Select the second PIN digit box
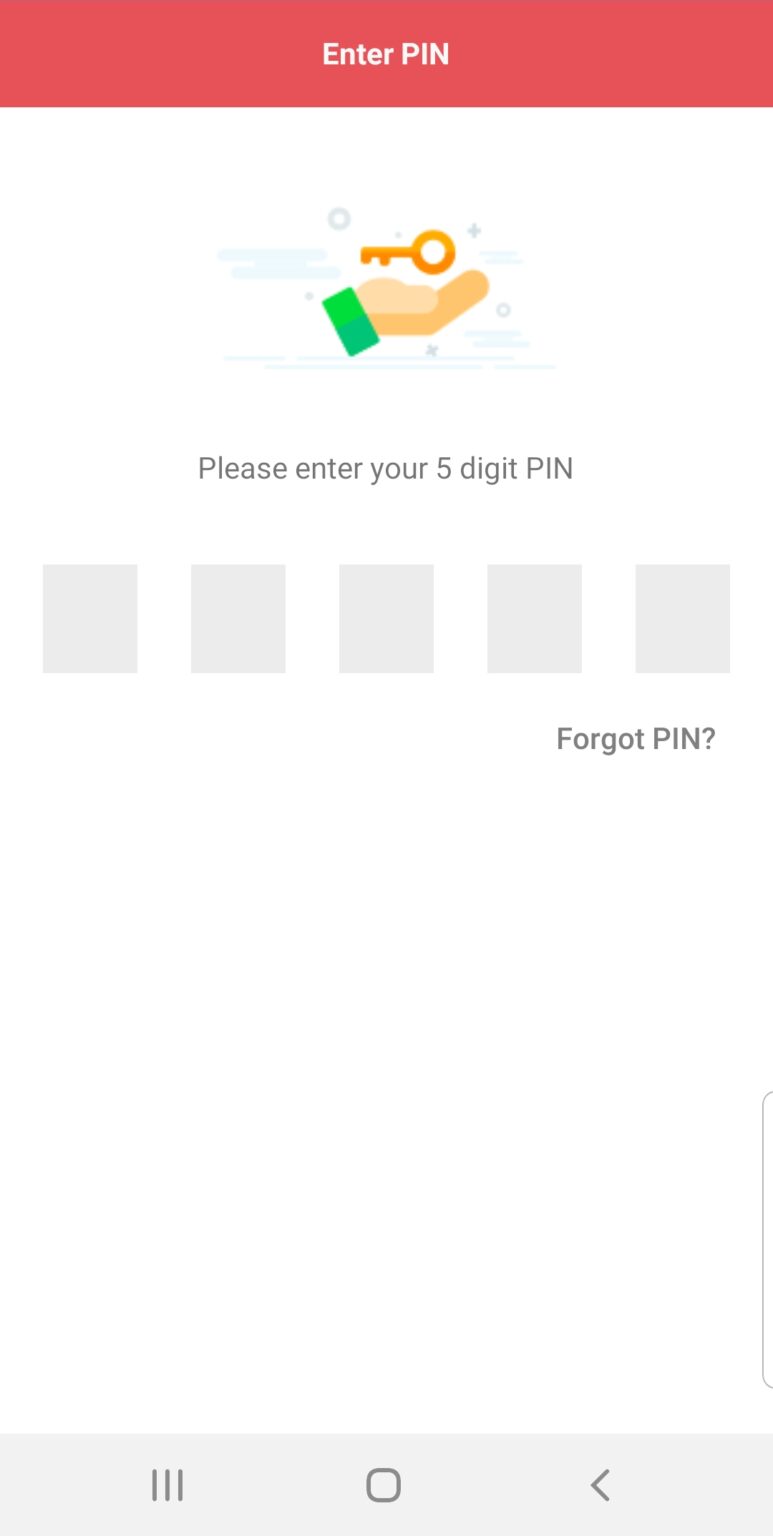This screenshot has height=1536, width=773. (x=238, y=618)
